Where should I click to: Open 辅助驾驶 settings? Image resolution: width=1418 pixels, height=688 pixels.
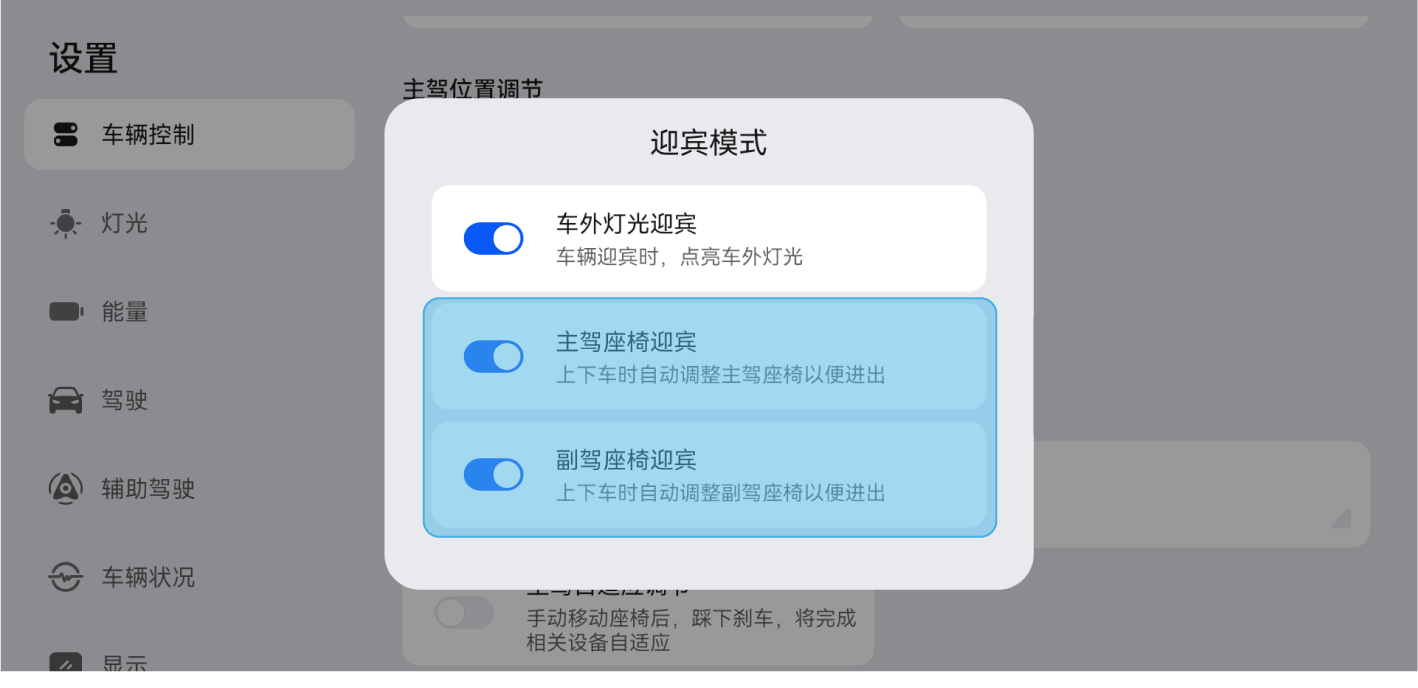(147, 489)
